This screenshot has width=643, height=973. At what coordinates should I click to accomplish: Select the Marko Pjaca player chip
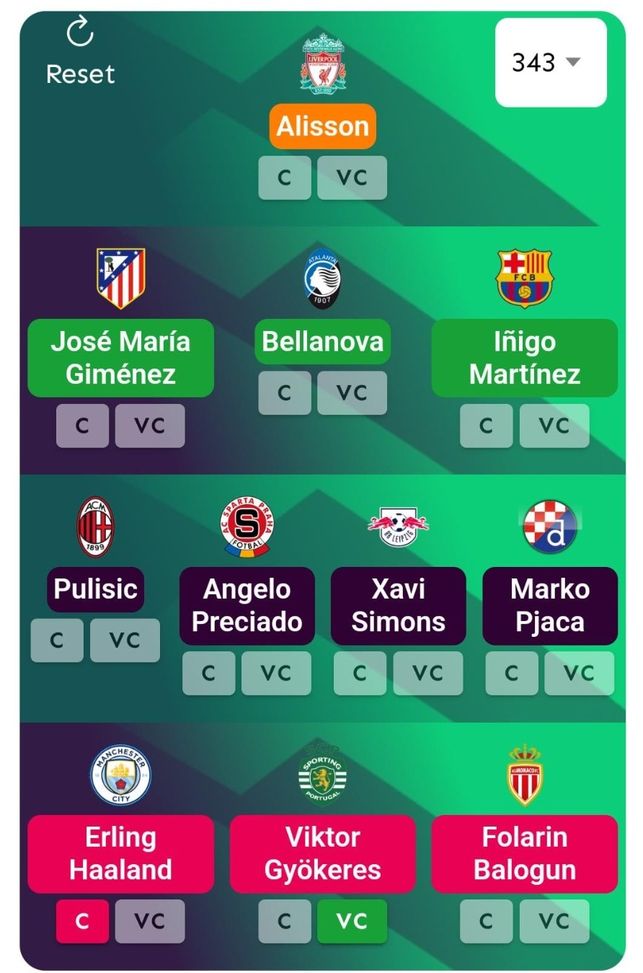pyautogui.click(x=549, y=605)
